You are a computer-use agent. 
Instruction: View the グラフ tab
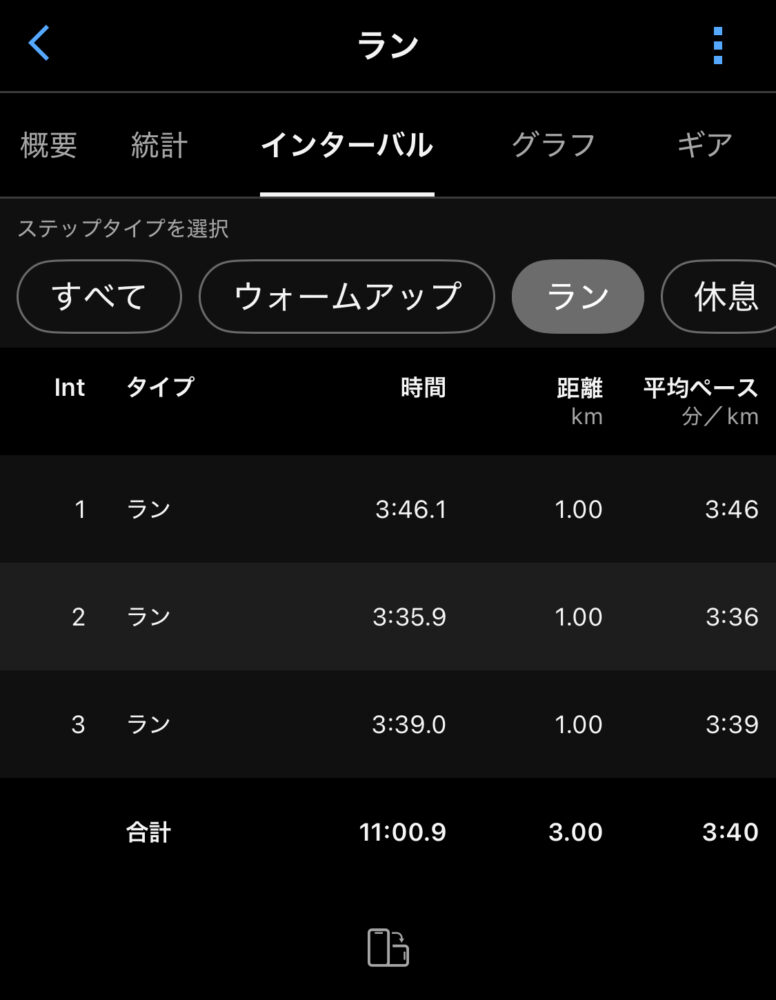click(553, 145)
